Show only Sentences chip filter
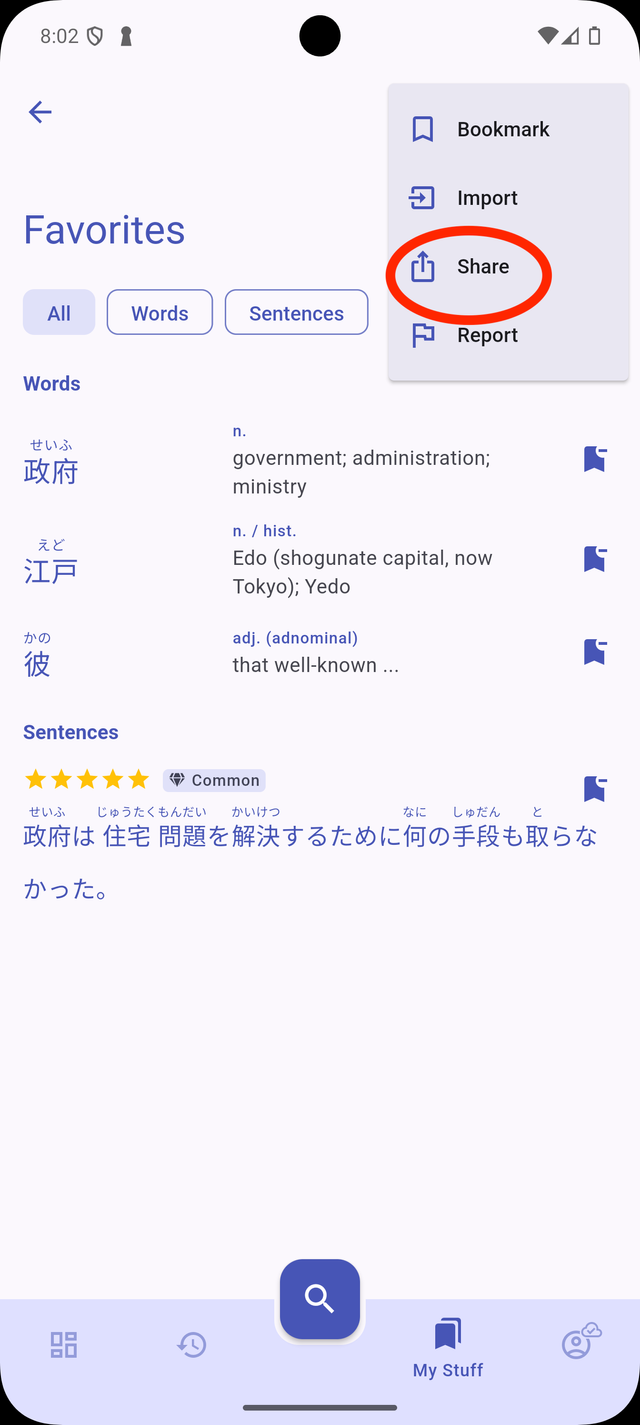The height and width of the screenshot is (1425, 640). tap(296, 313)
